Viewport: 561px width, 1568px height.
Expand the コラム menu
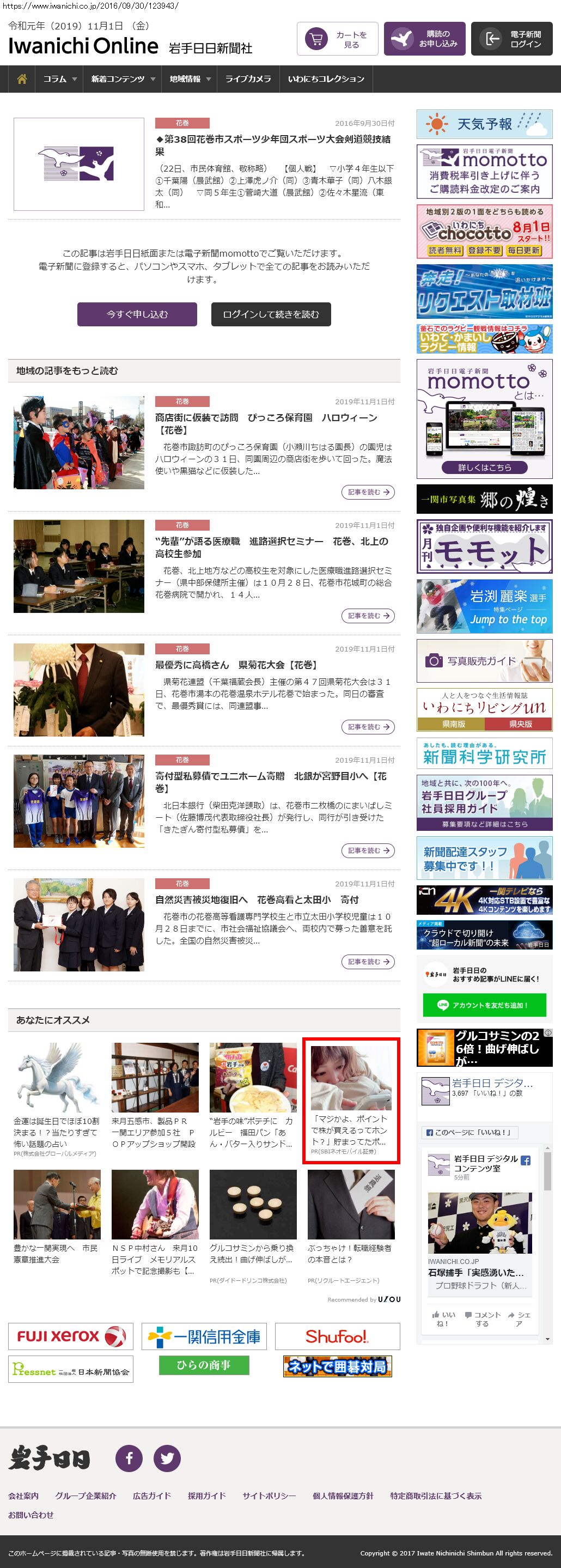point(59,79)
